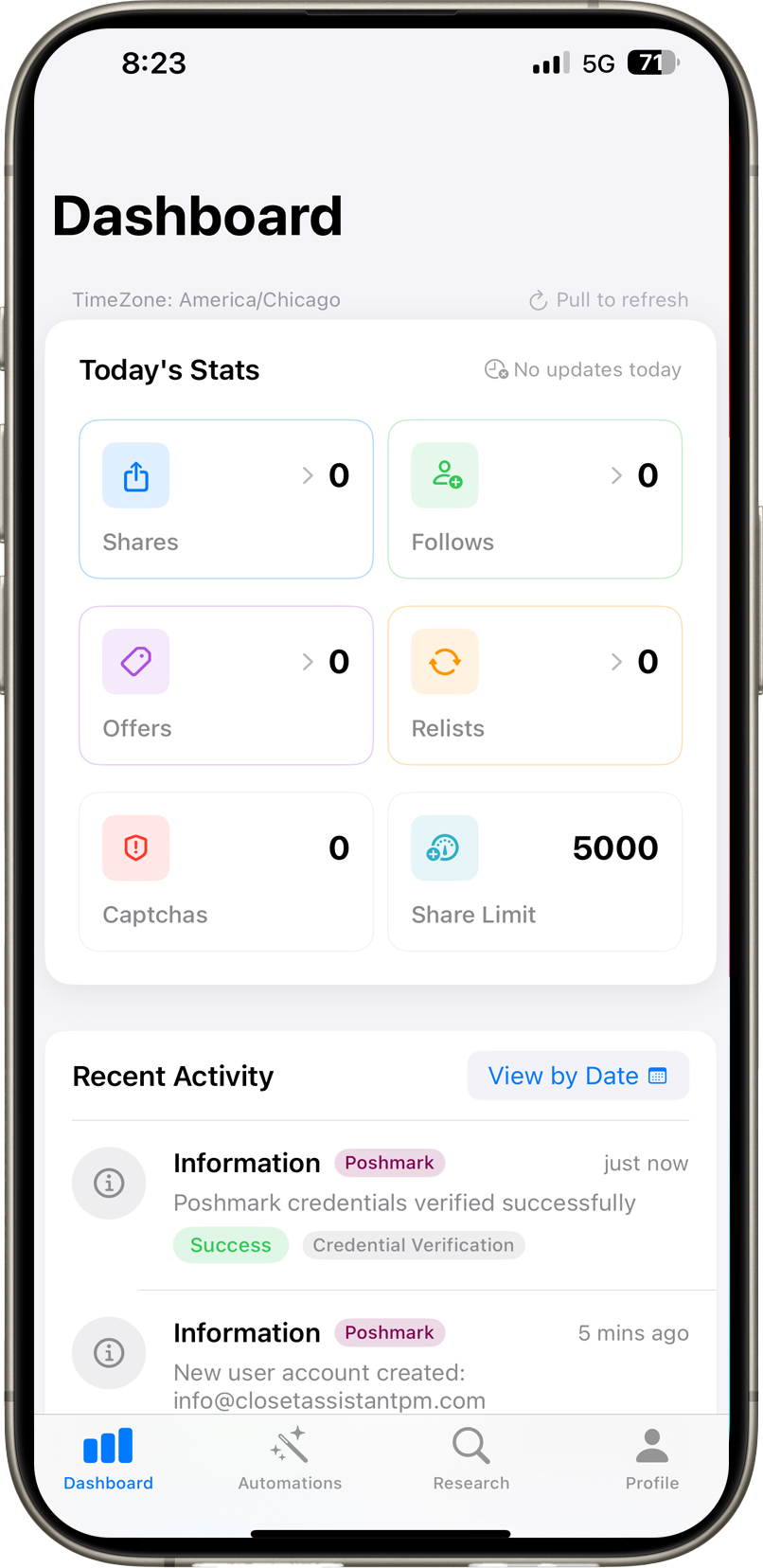Tap the View by Date button

tap(577, 1076)
